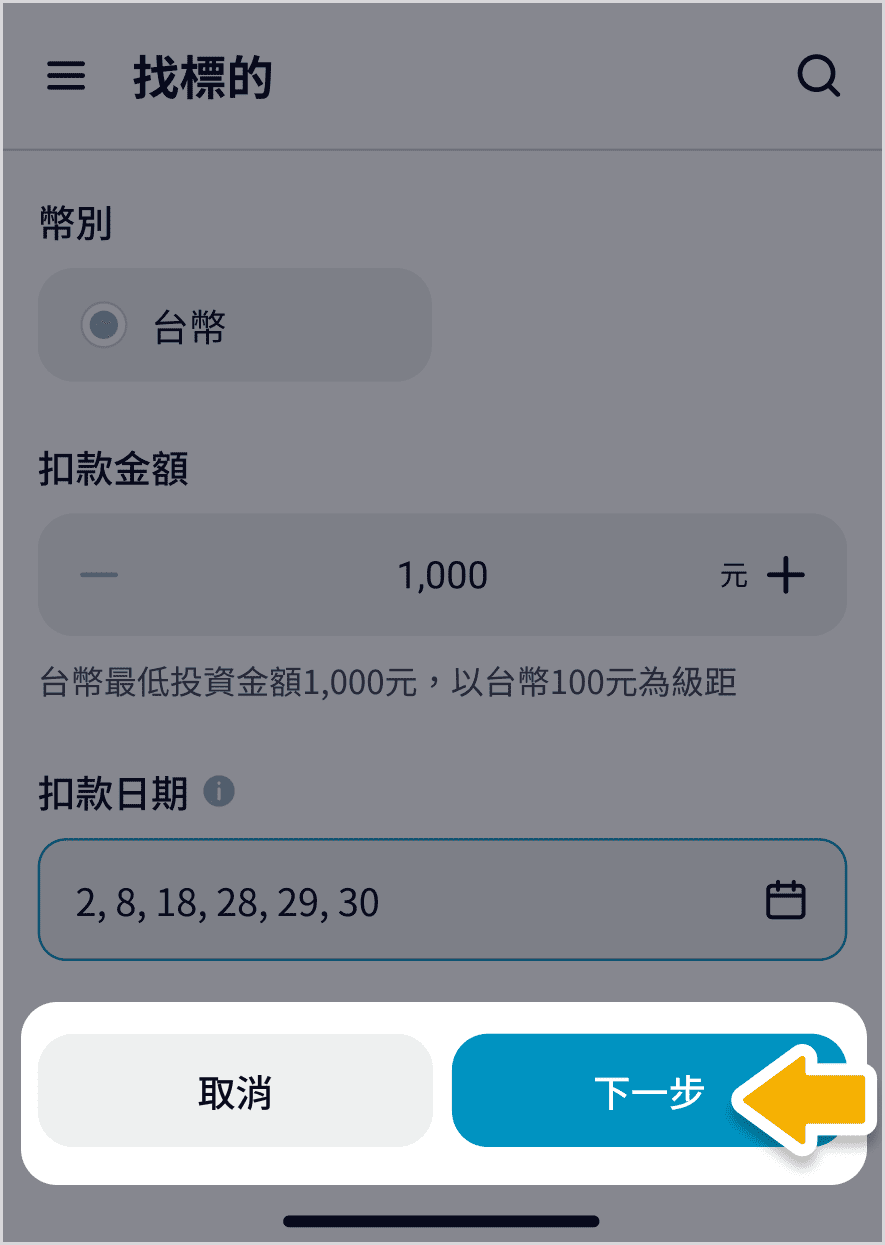Open the 扣款日期 date picker field
The image size is (885, 1245).
coord(442,900)
